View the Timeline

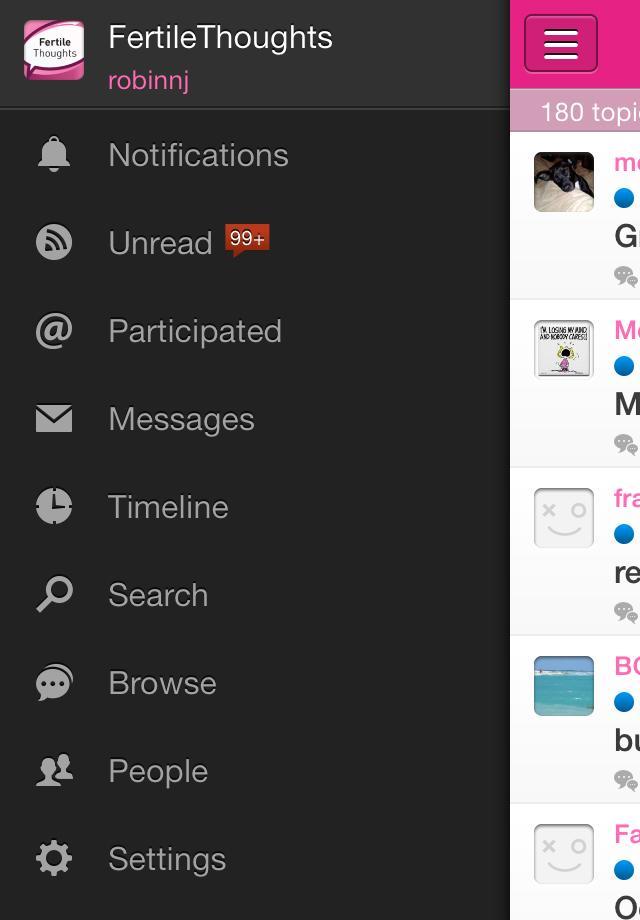tap(168, 507)
